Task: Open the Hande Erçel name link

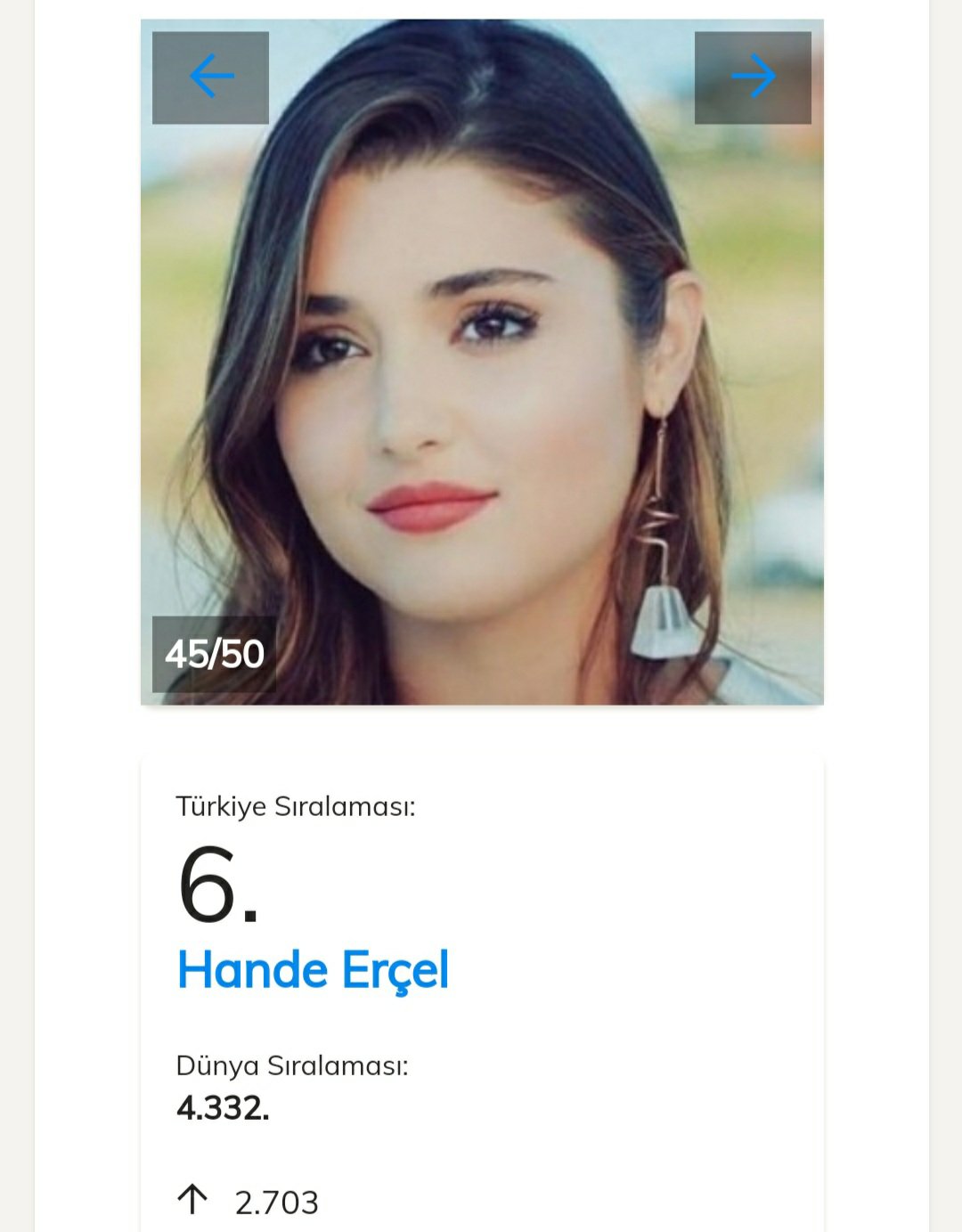Action: point(313,970)
